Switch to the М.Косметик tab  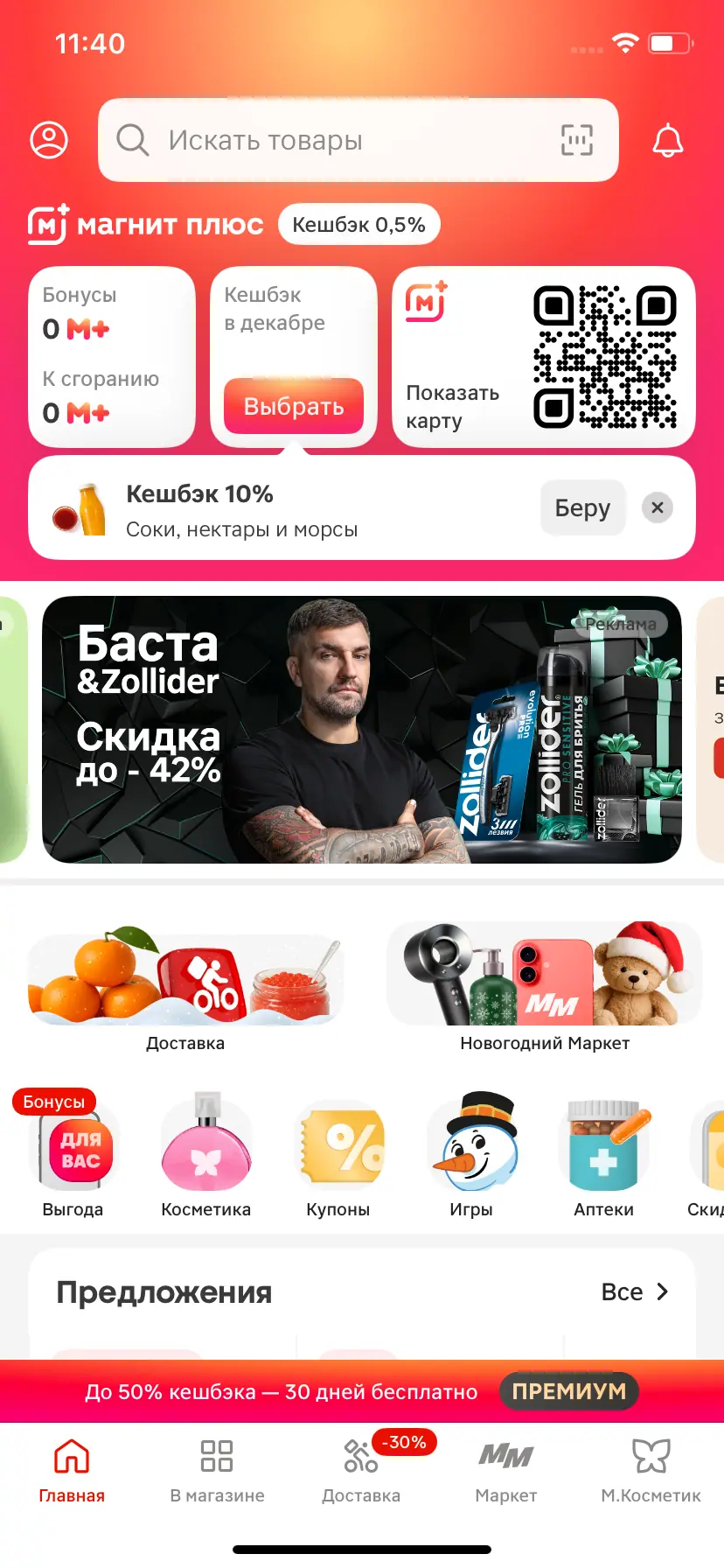coord(651,1471)
